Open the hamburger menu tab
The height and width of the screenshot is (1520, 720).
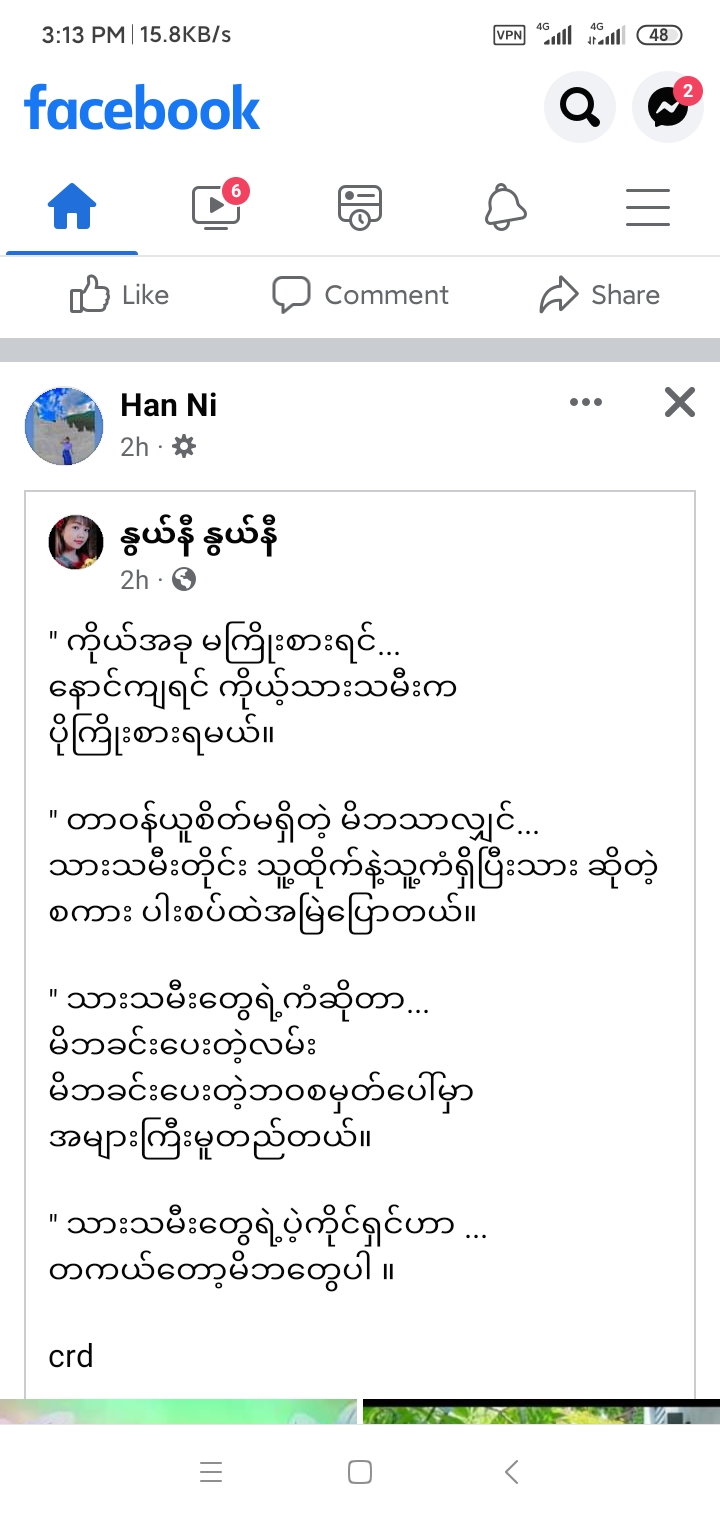tap(648, 208)
